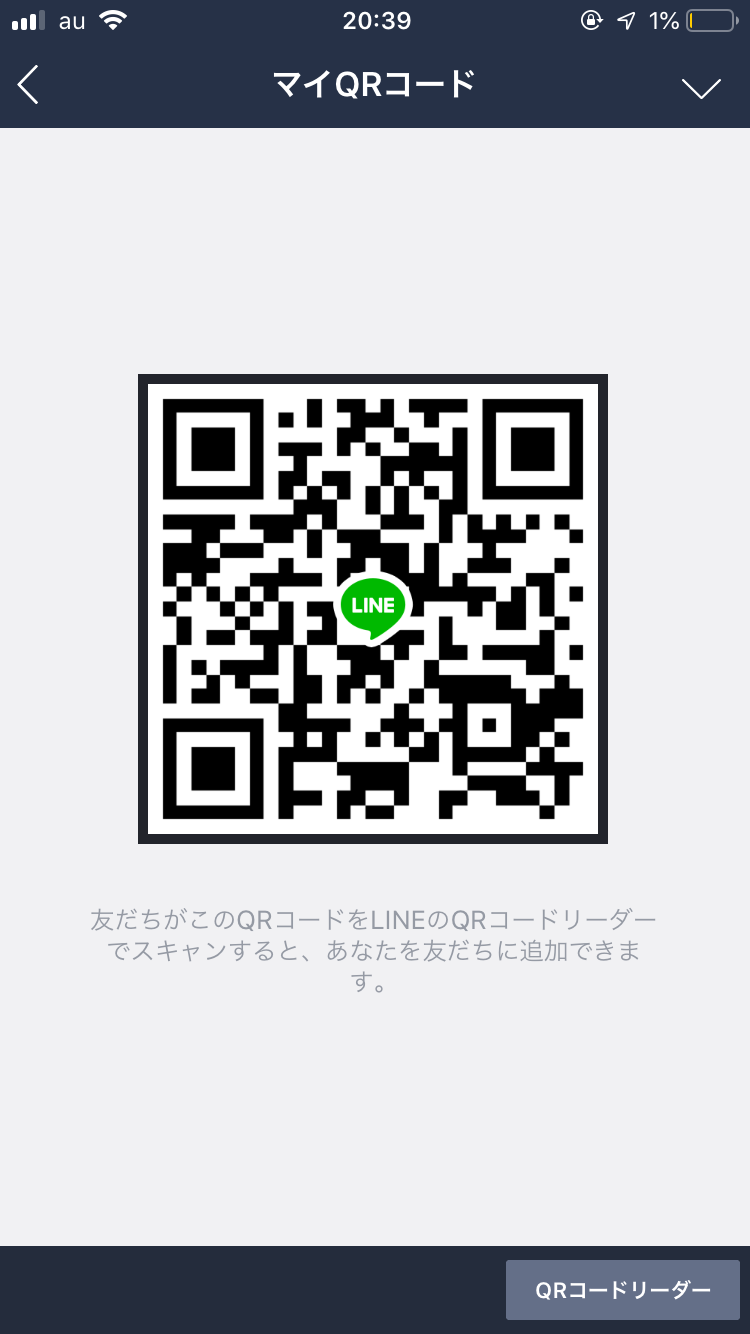750x1334 pixels.
Task: Expand the dropdown arrow in the header
Action: 701,88
